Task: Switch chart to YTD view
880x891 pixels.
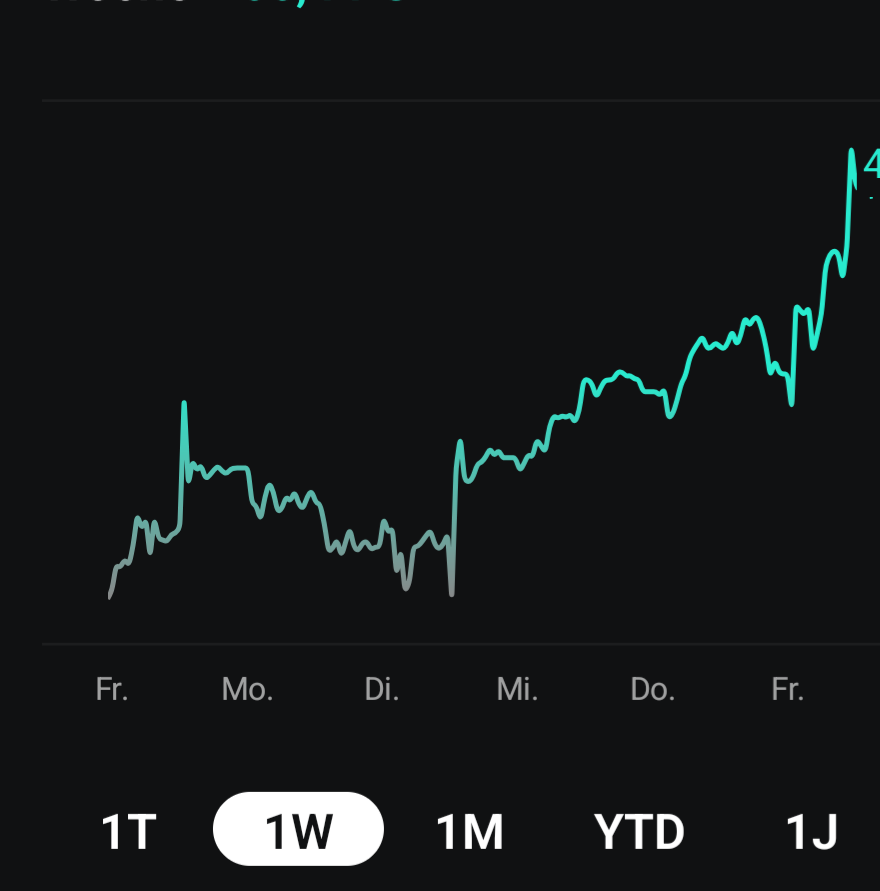Action: coord(639,831)
